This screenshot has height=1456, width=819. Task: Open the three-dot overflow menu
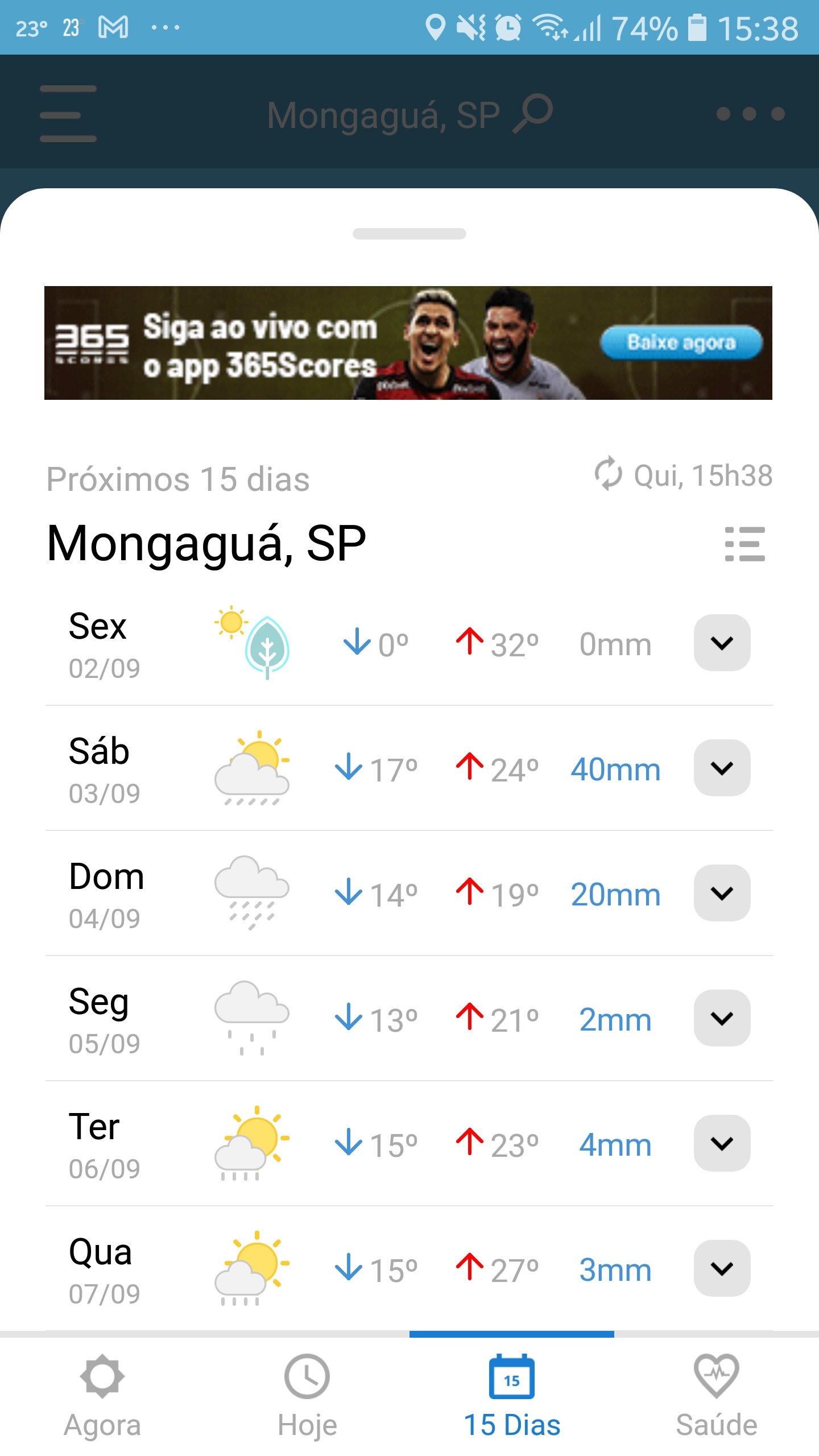[751, 114]
